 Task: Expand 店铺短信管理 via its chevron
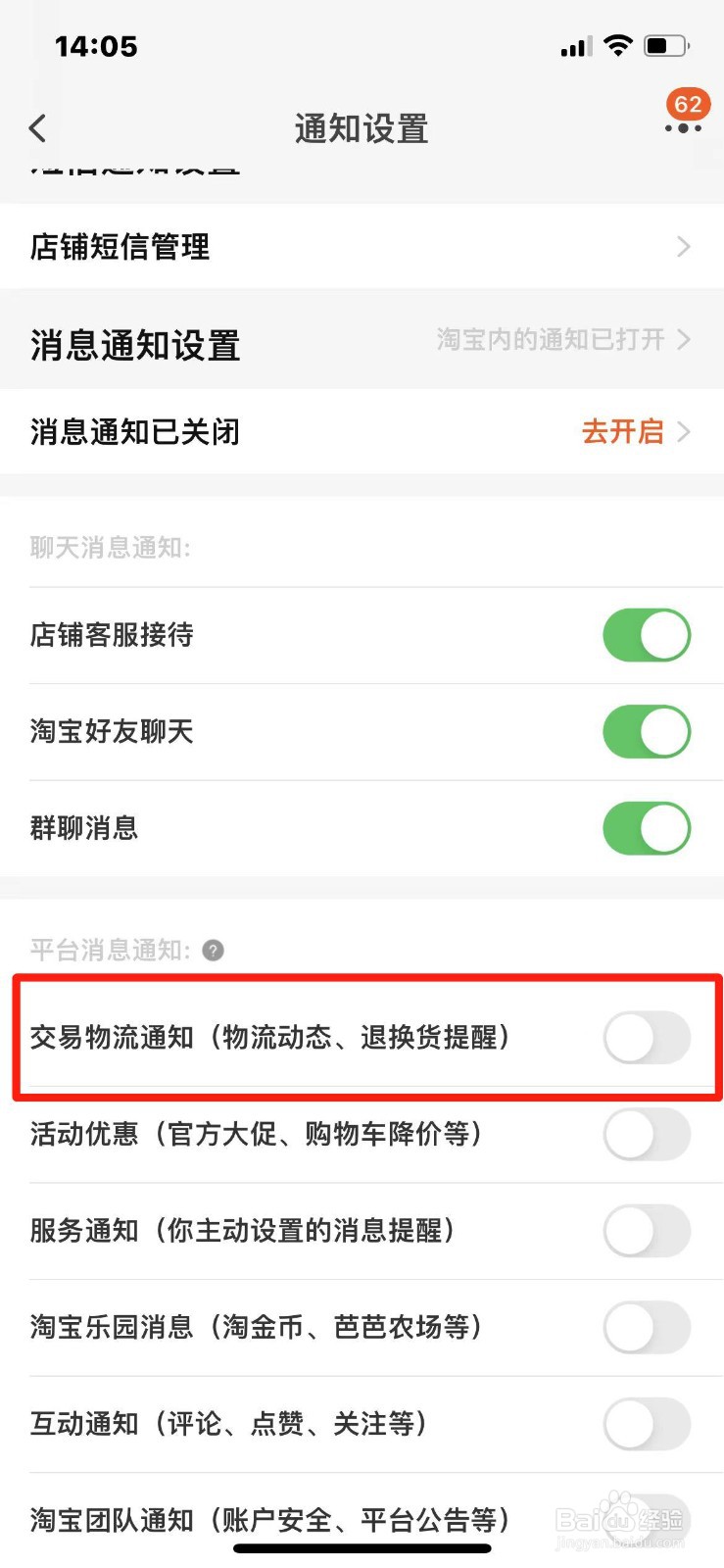pyautogui.click(x=684, y=247)
